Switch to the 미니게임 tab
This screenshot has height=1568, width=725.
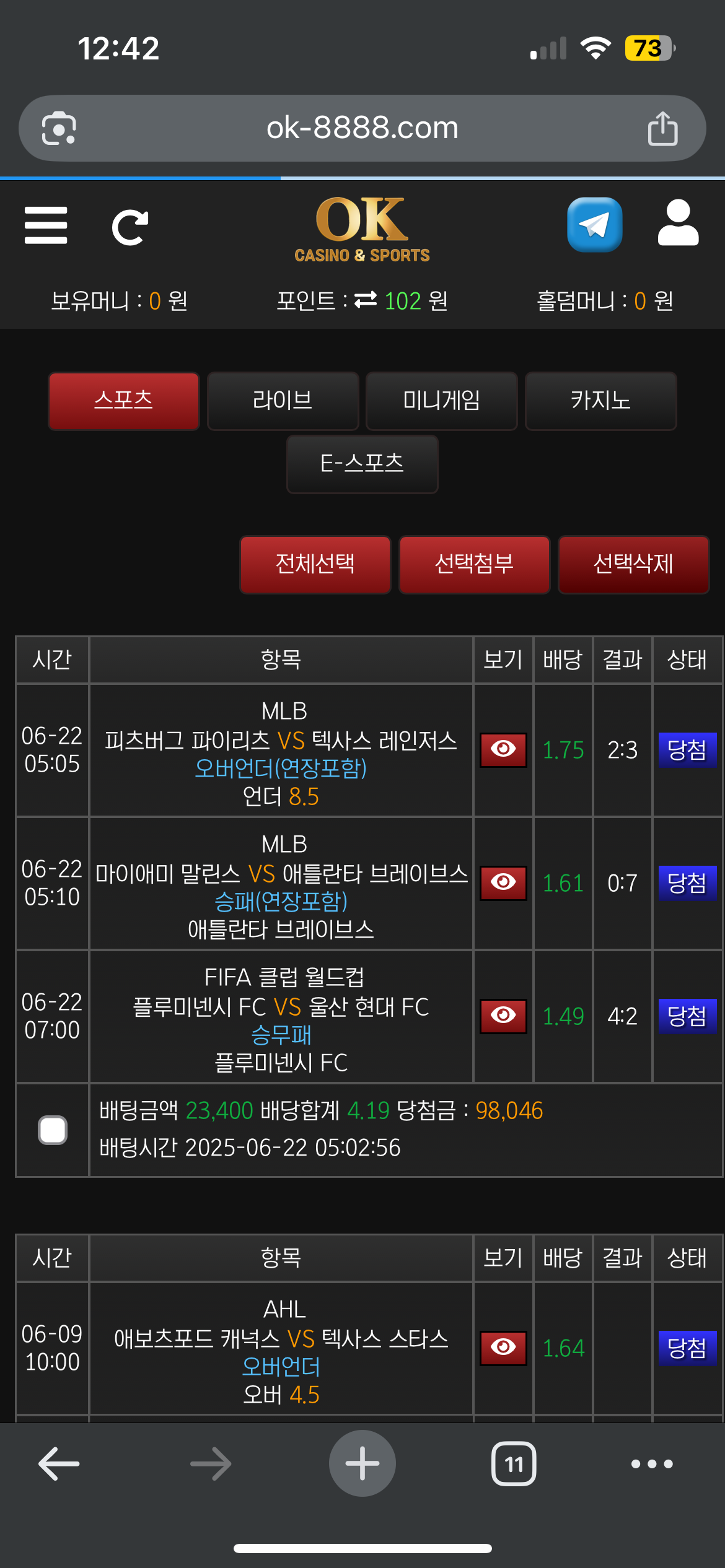441,401
